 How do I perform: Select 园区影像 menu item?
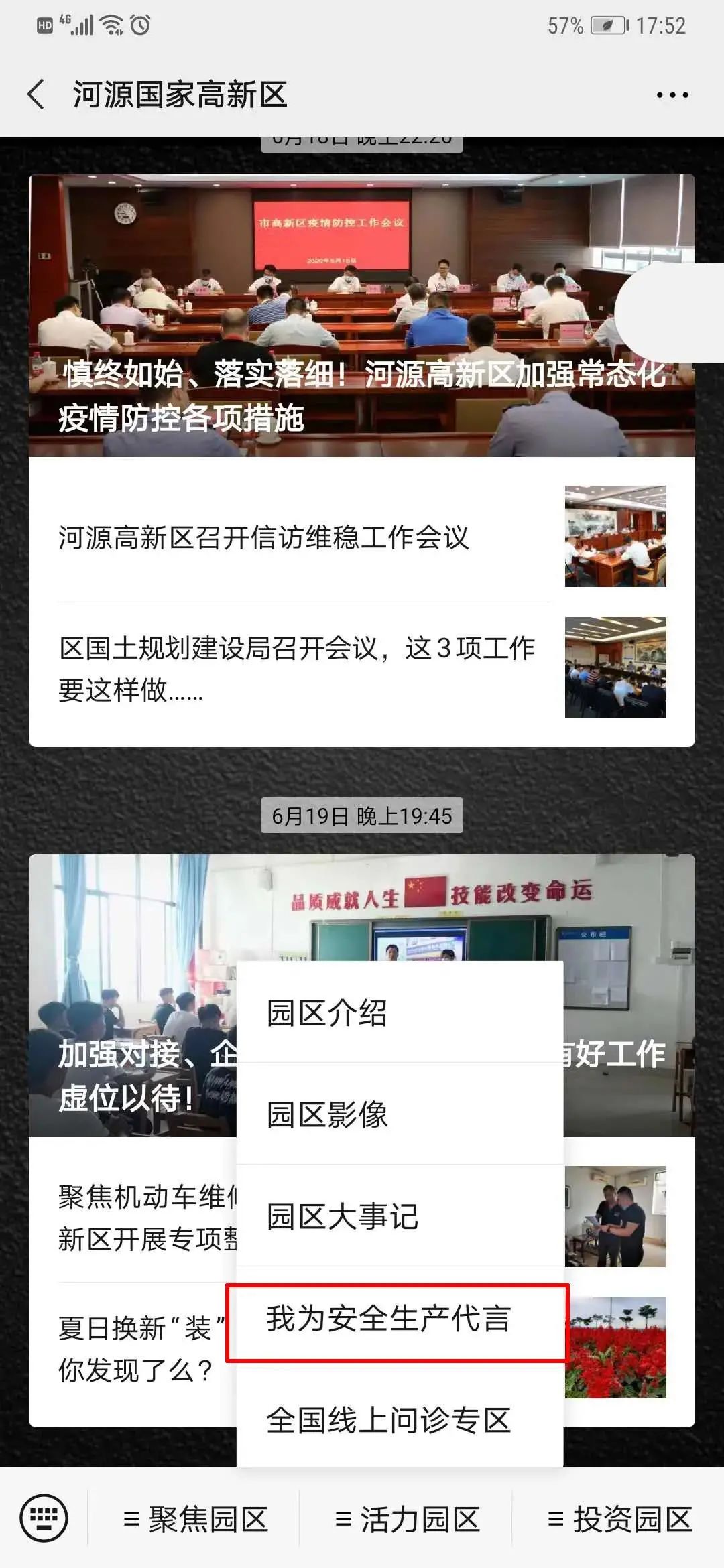(400, 1115)
